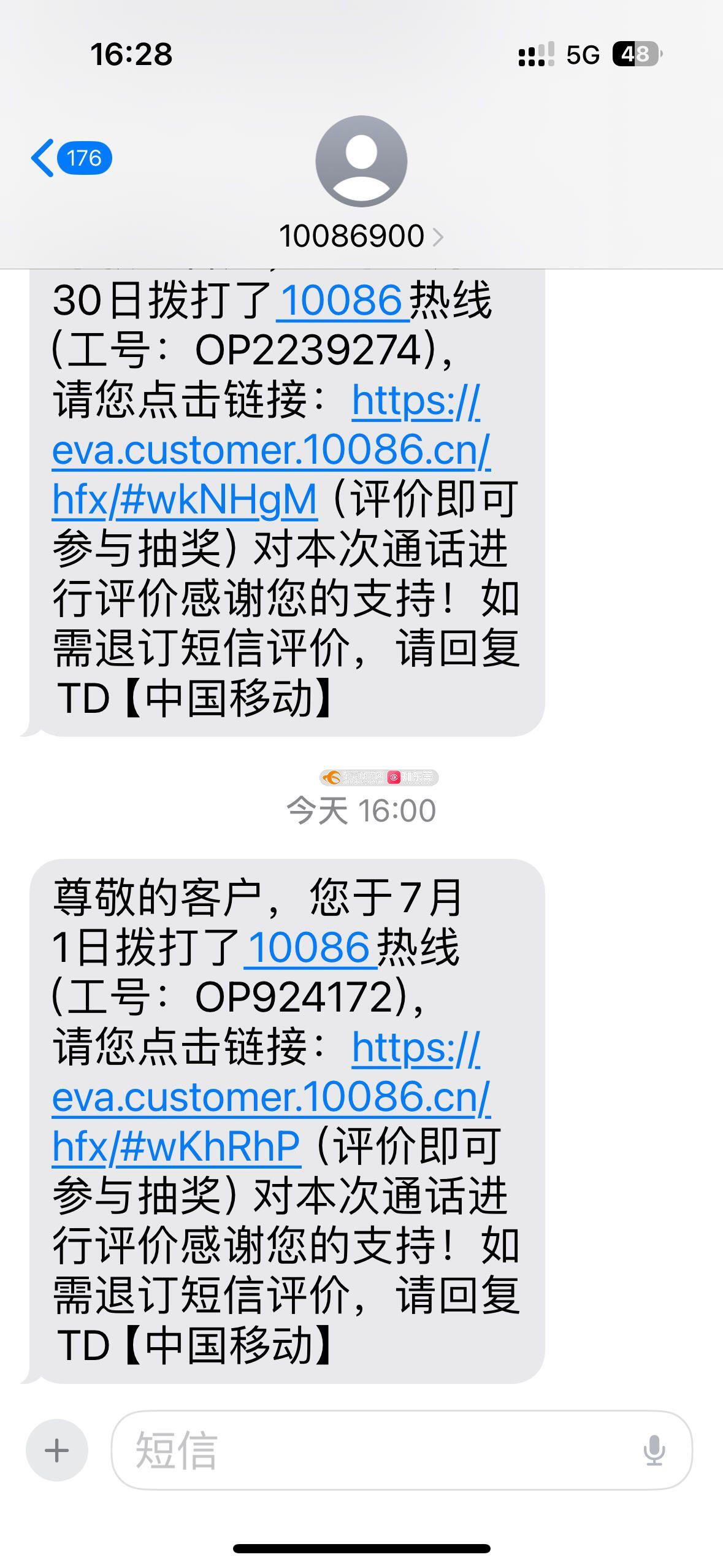
Task: Tap the 10086 number in the 30日 message
Action: (x=342, y=301)
